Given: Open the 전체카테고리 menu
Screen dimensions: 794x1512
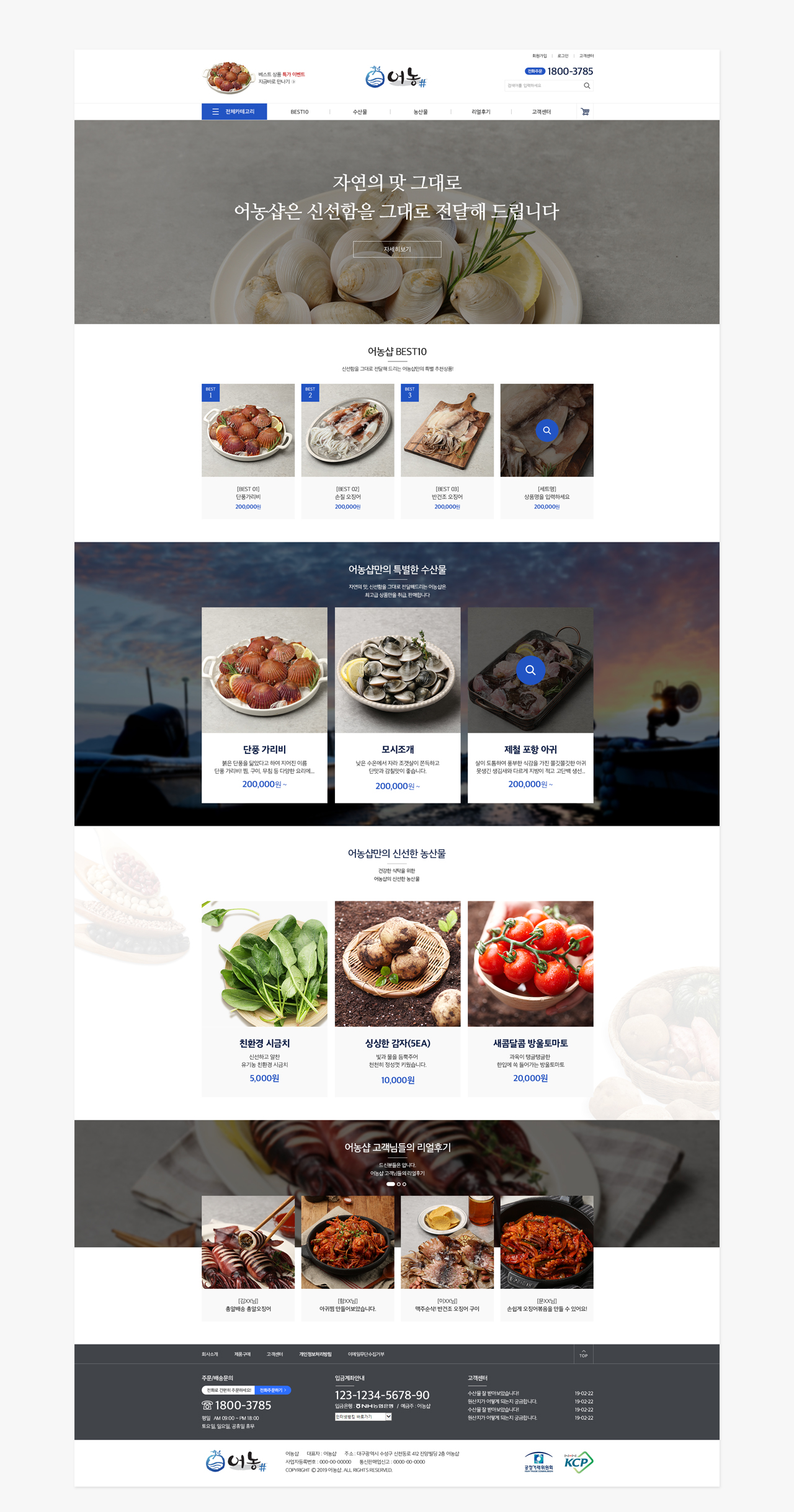Looking at the screenshot, I should point(234,112).
